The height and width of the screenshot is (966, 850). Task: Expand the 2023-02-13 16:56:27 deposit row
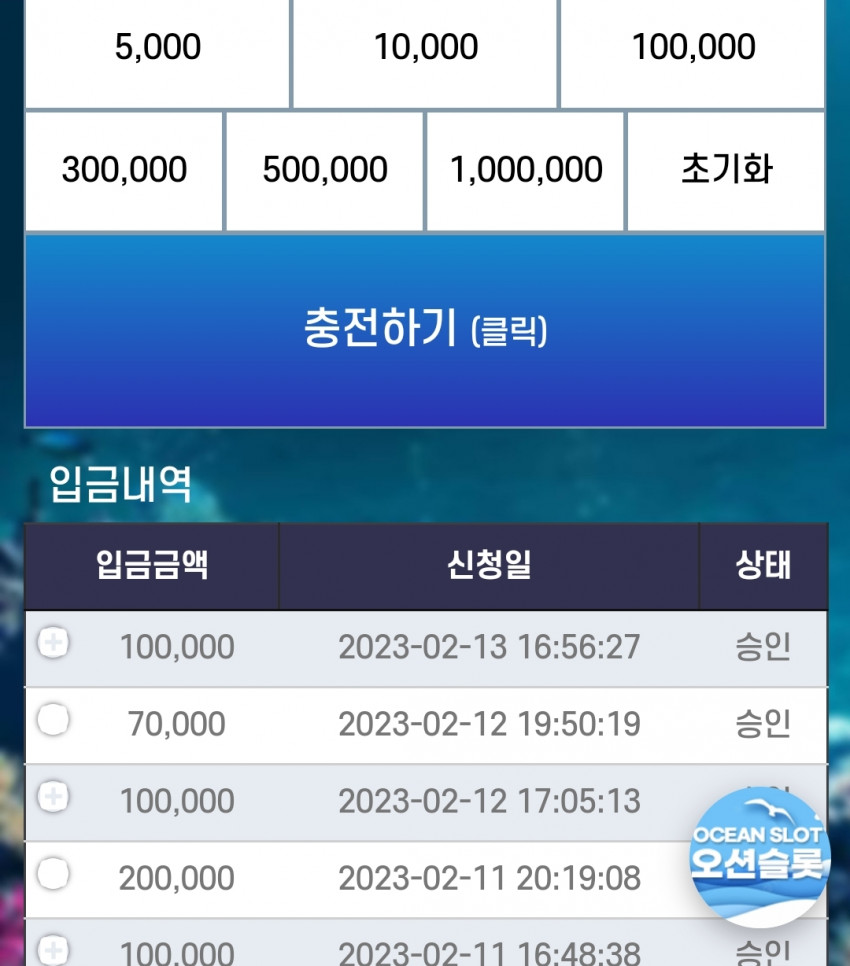[53, 643]
